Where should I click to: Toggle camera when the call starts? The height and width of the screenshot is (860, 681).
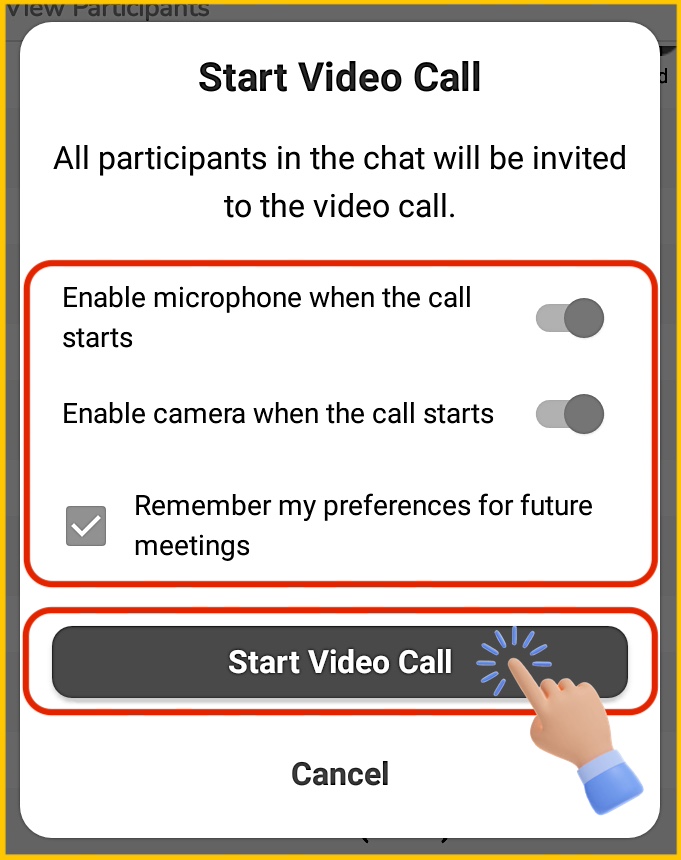point(570,414)
